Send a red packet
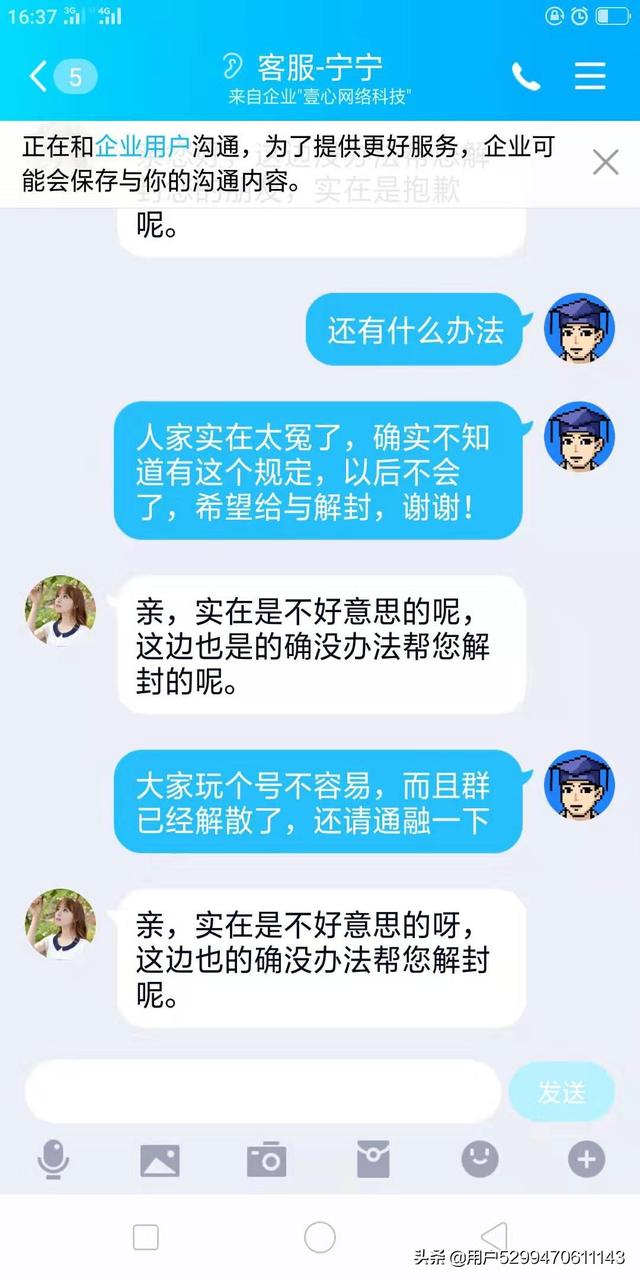 tap(373, 1160)
